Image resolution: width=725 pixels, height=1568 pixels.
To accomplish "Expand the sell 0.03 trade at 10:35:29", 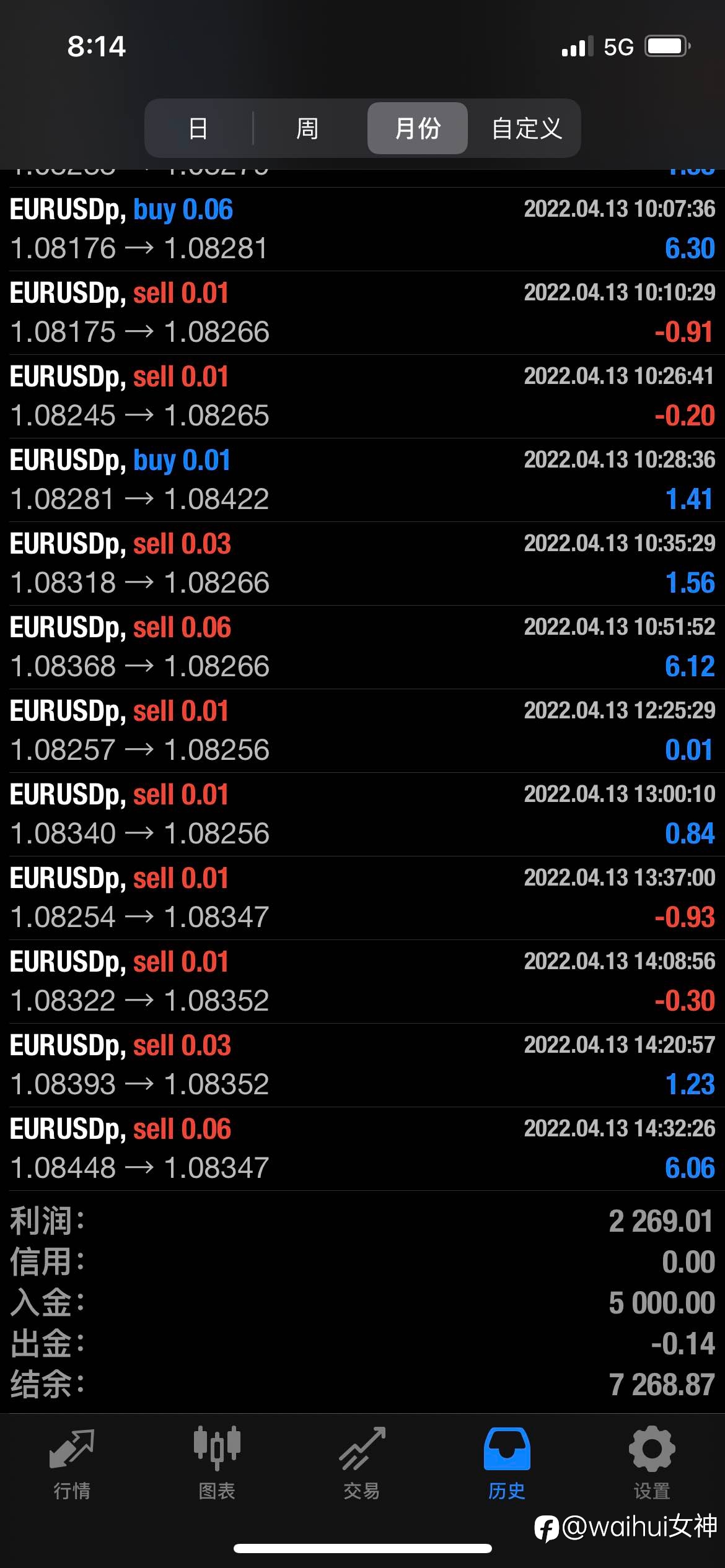I will pos(362,564).
